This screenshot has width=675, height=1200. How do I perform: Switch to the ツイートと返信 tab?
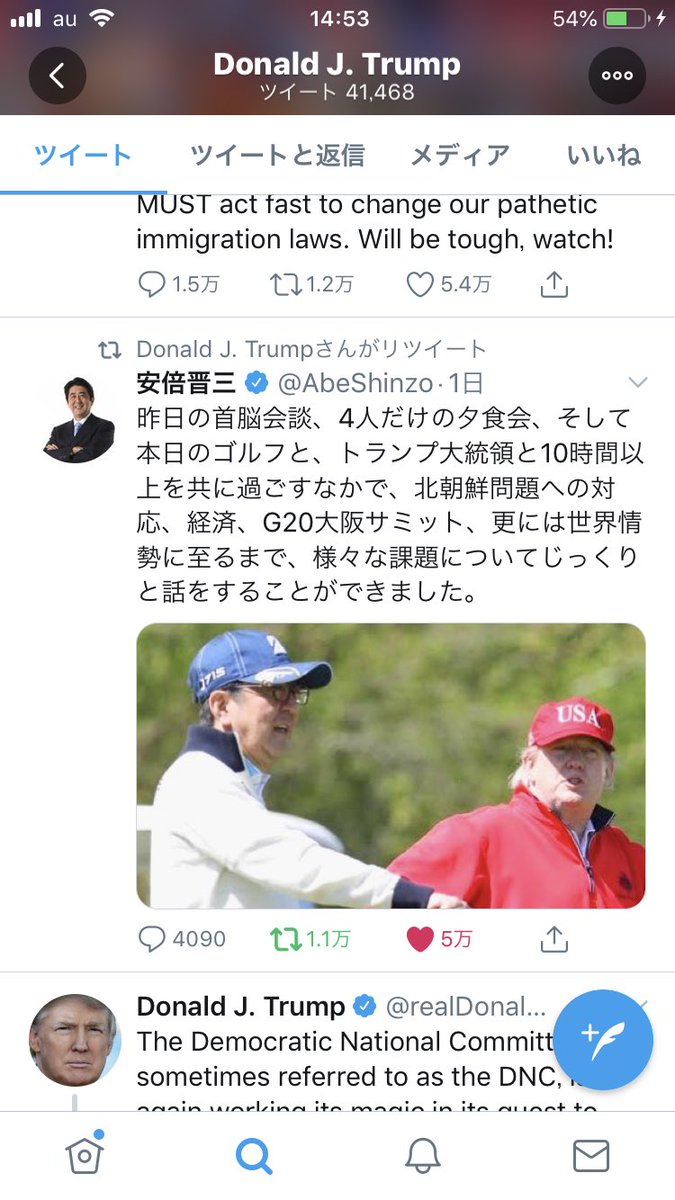(277, 155)
